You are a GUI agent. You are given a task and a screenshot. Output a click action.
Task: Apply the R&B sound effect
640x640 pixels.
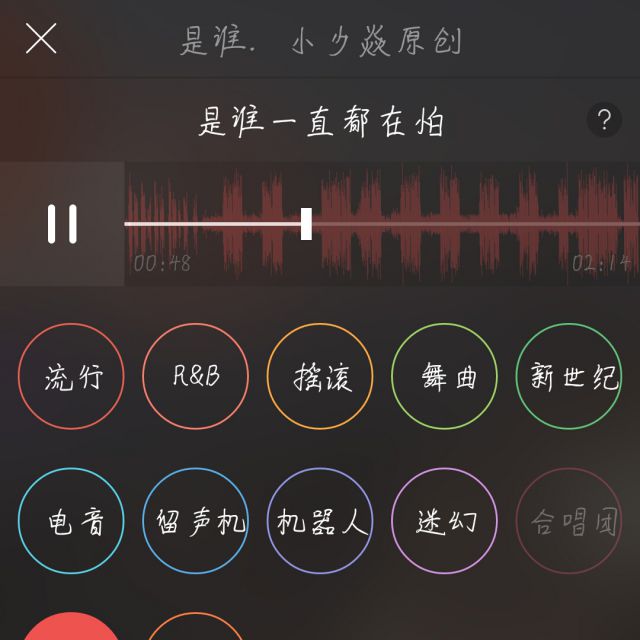[x=196, y=376]
